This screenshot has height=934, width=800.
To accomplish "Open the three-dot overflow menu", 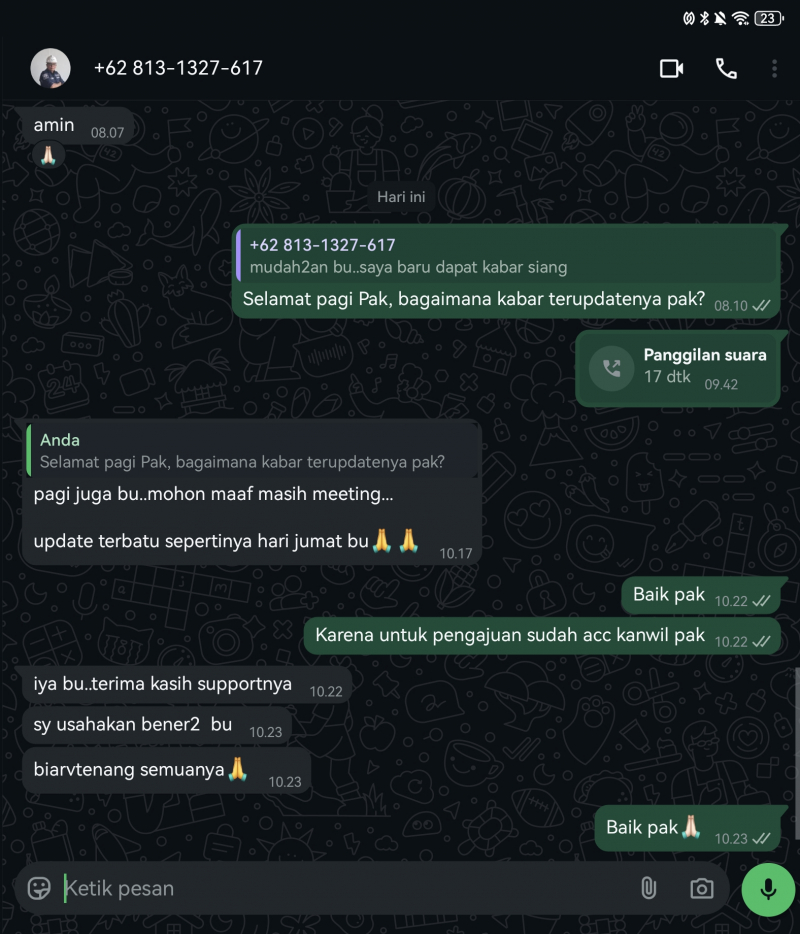I will tap(774, 68).
